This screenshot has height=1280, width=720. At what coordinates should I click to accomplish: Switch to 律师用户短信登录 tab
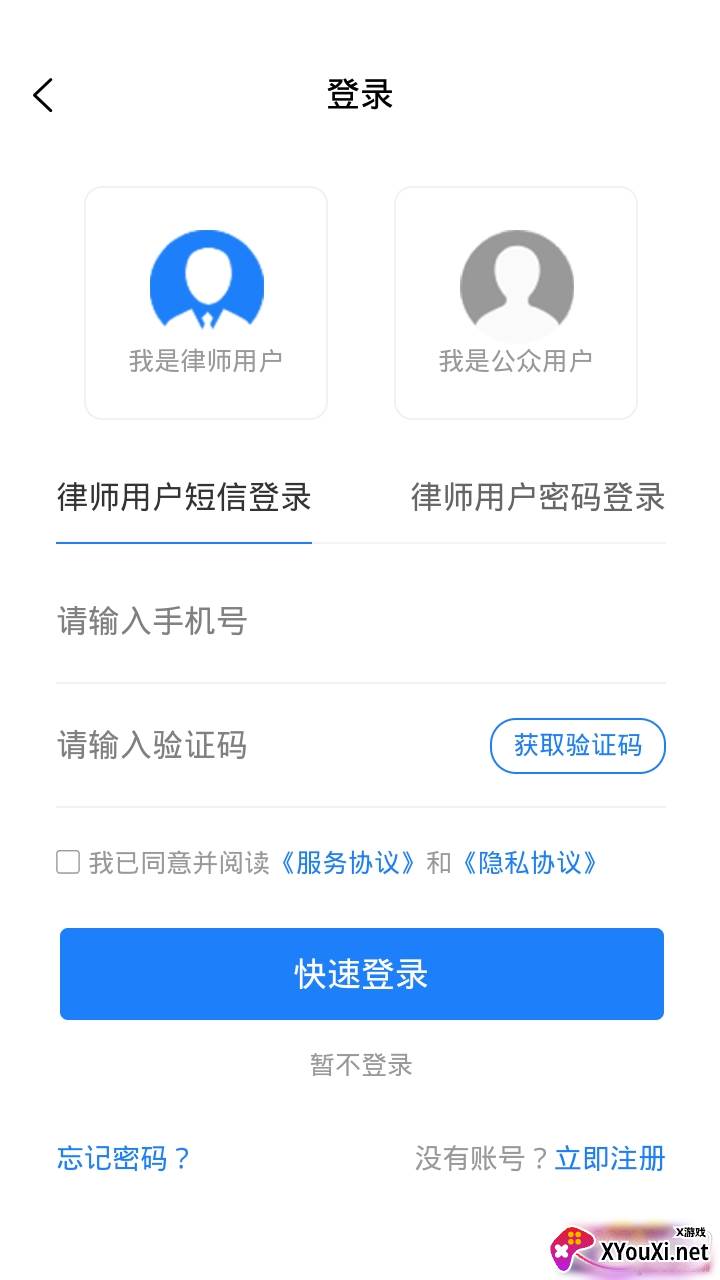click(184, 497)
